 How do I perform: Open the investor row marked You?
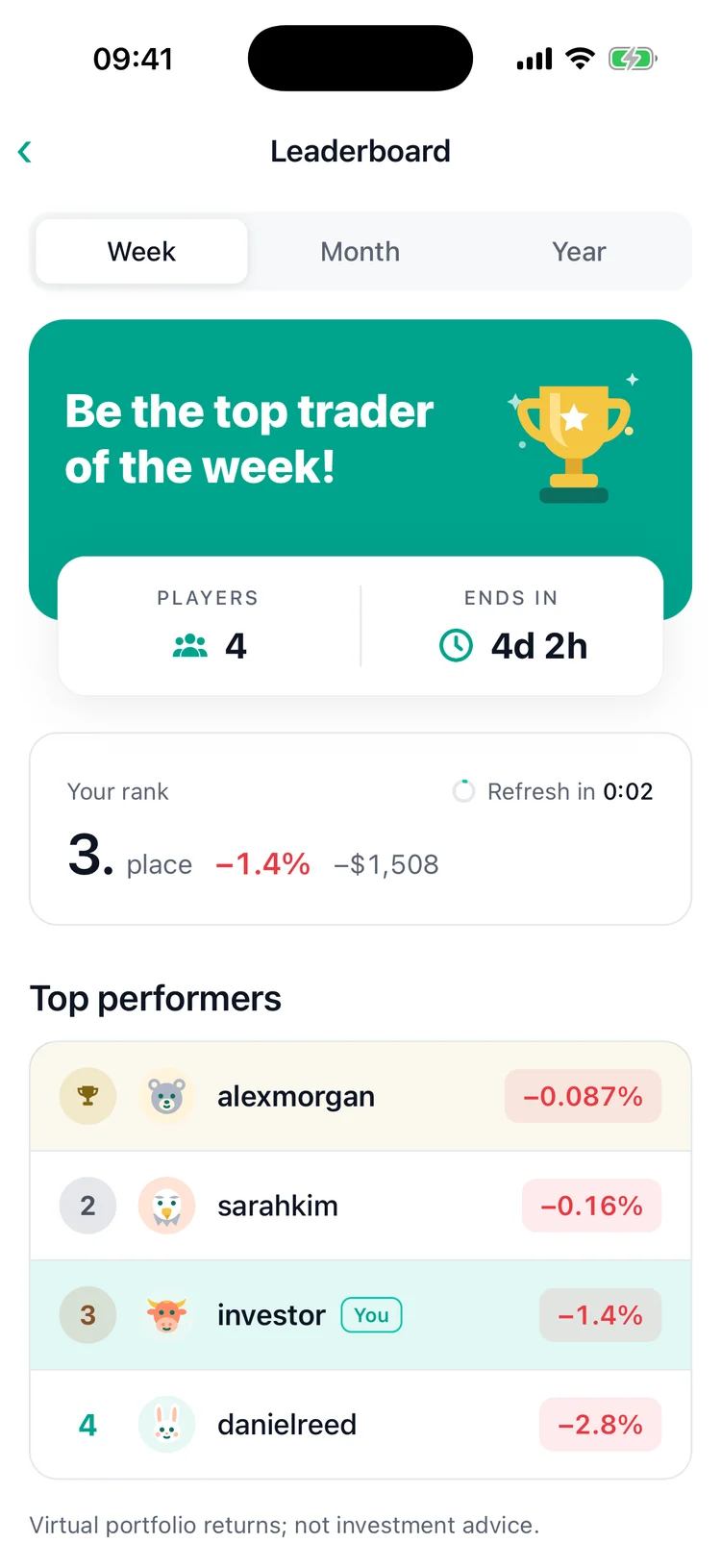click(360, 1315)
